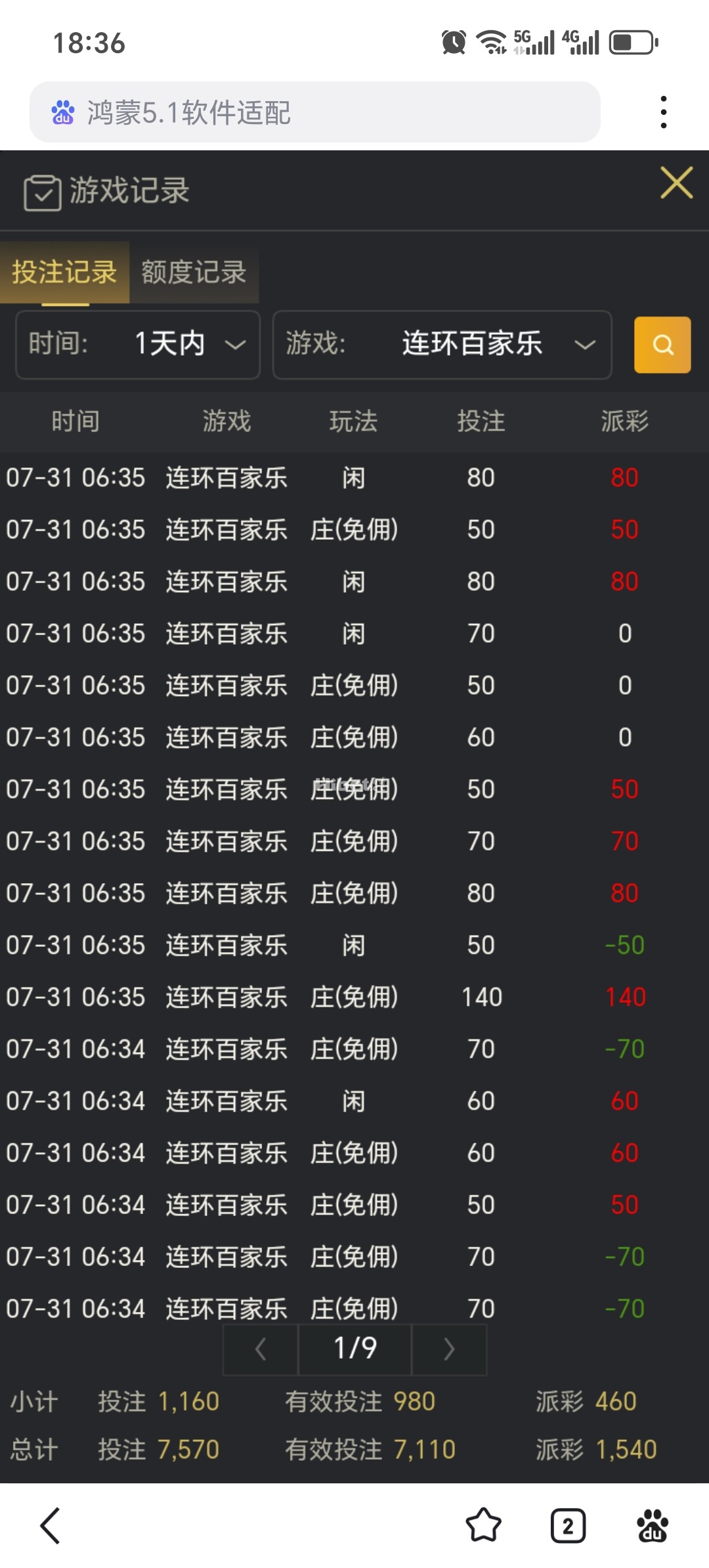Open the Baidu home paw icon
Screen dimensions: 709x1568
(653, 1525)
